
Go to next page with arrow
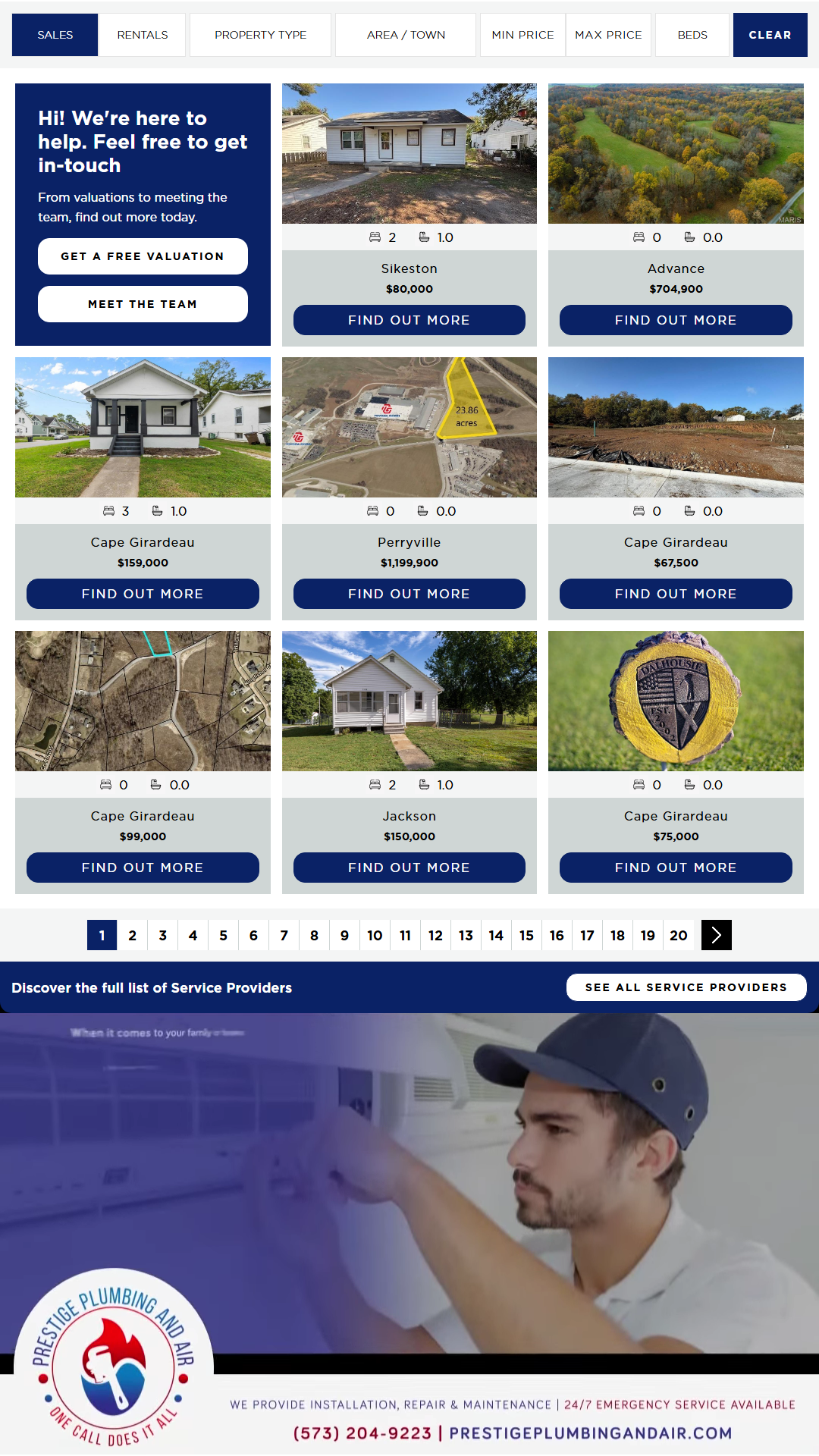click(x=717, y=935)
